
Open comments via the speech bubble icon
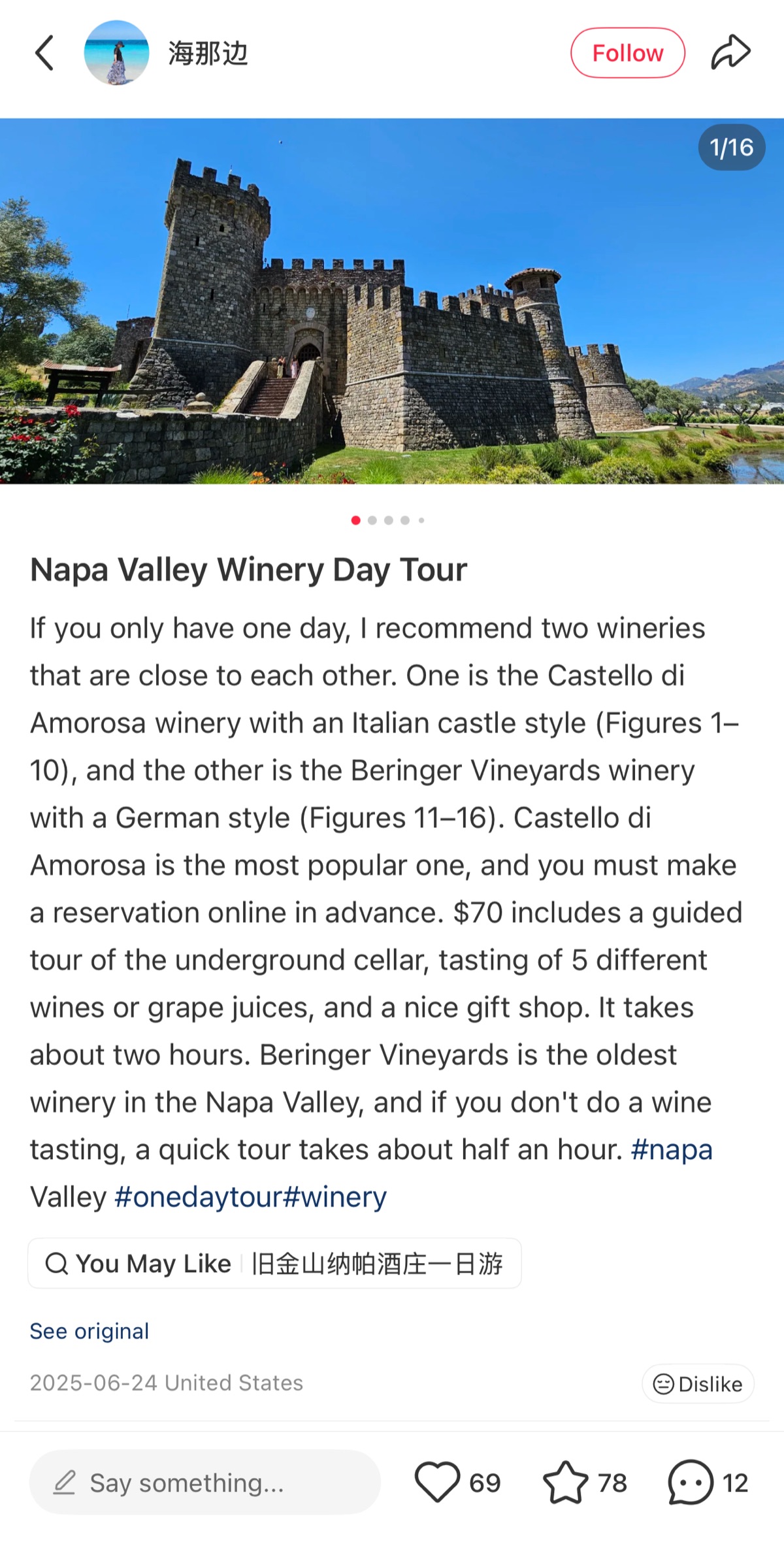pyautogui.click(x=688, y=1483)
